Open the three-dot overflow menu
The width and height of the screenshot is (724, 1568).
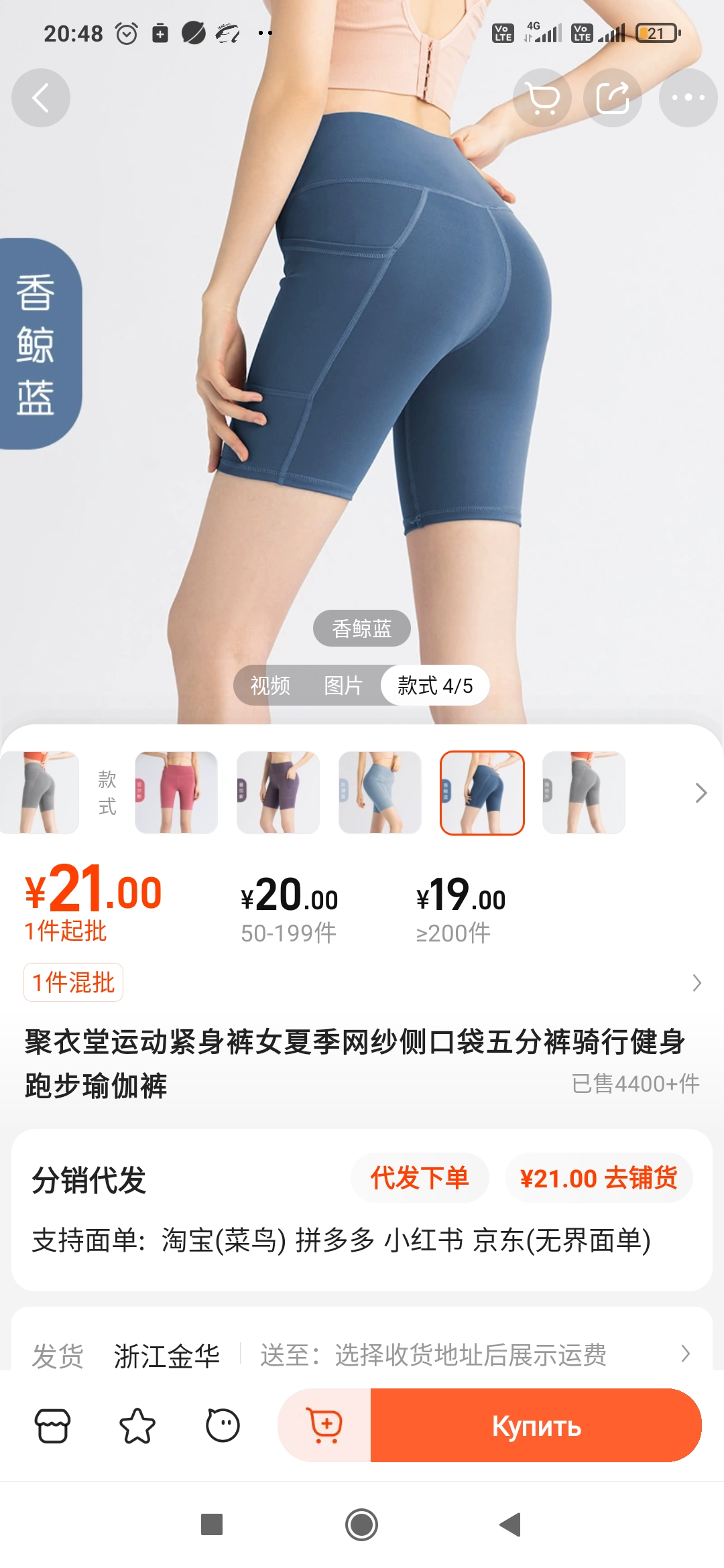coord(688,99)
